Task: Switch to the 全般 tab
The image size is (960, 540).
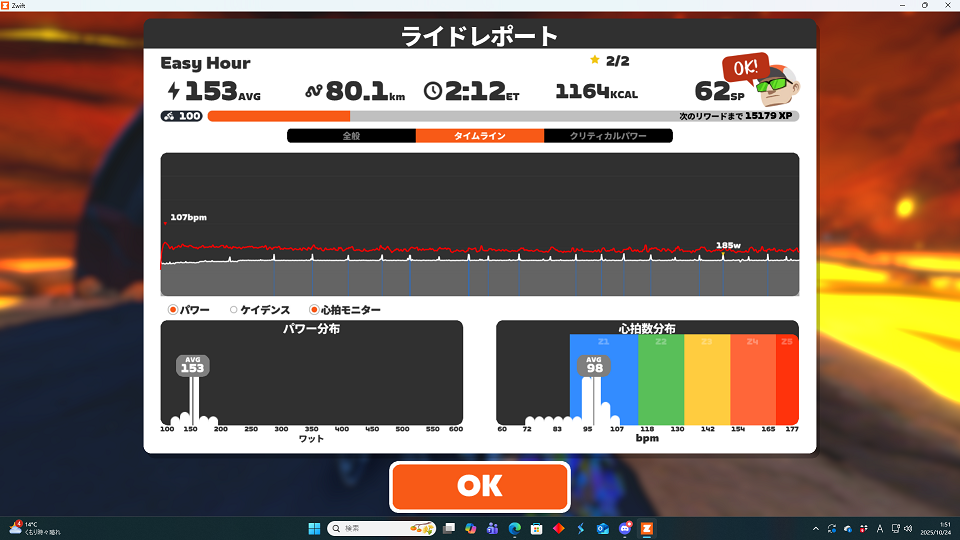Action: pos(351,136)
